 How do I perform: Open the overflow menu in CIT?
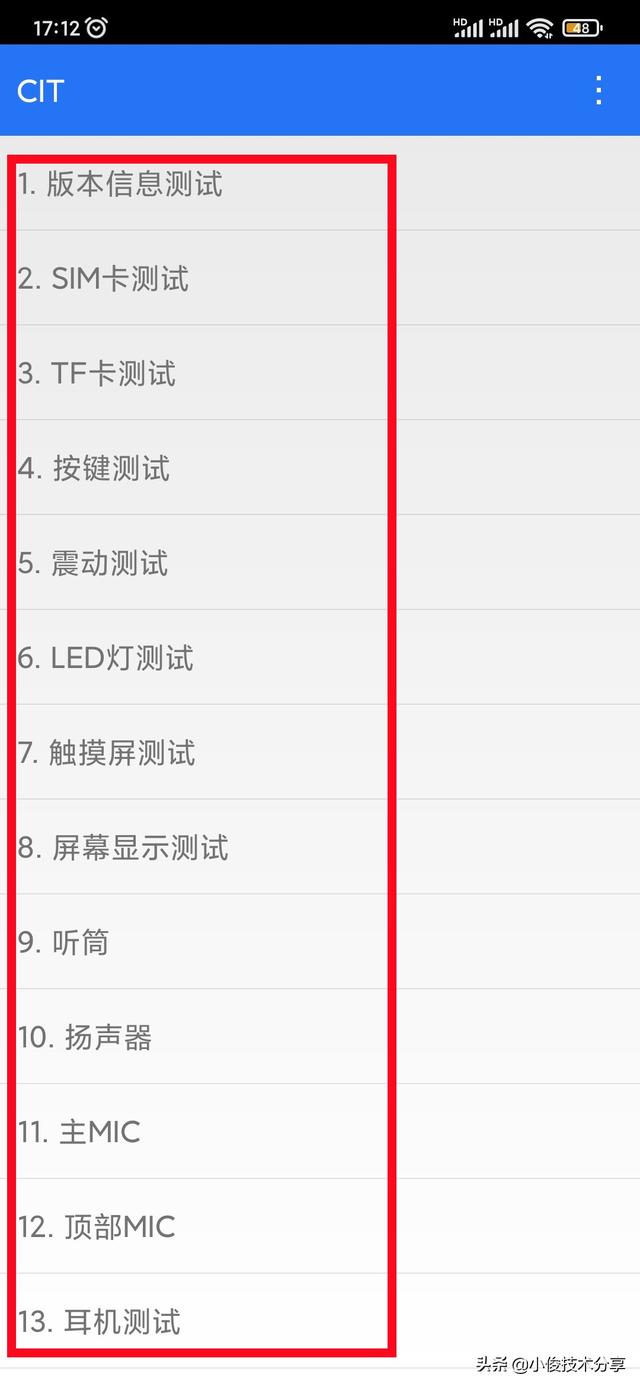pyautogui.click(x=598, y=90)
